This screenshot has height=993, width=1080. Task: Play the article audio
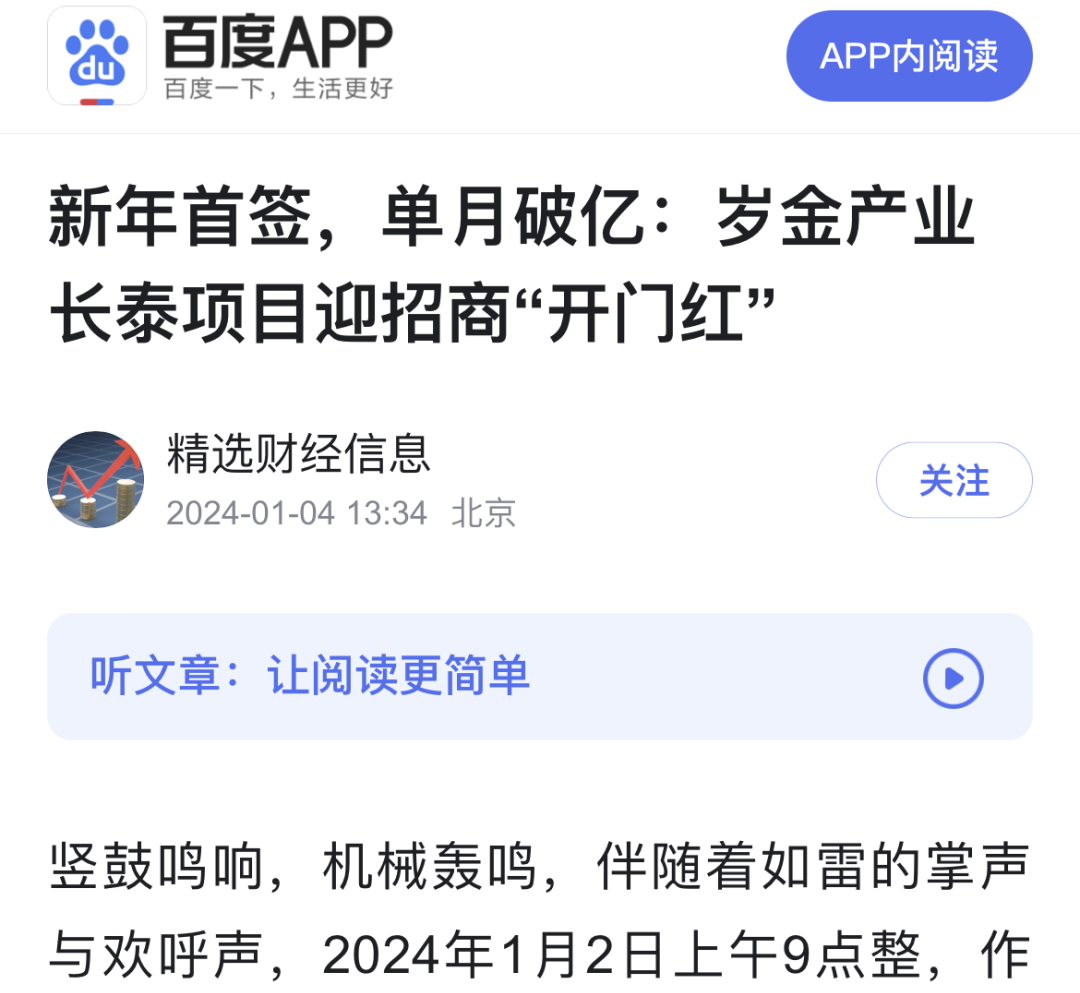pos(952,679)
